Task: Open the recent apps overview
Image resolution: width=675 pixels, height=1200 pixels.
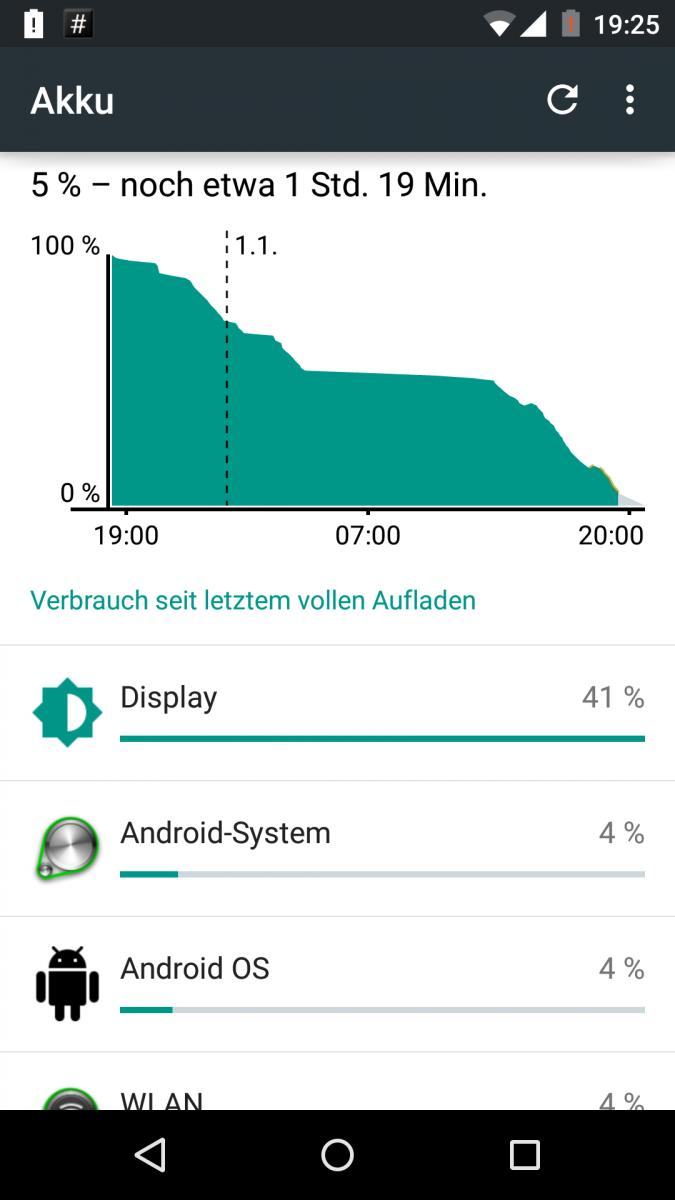Action: point(525,1155)
